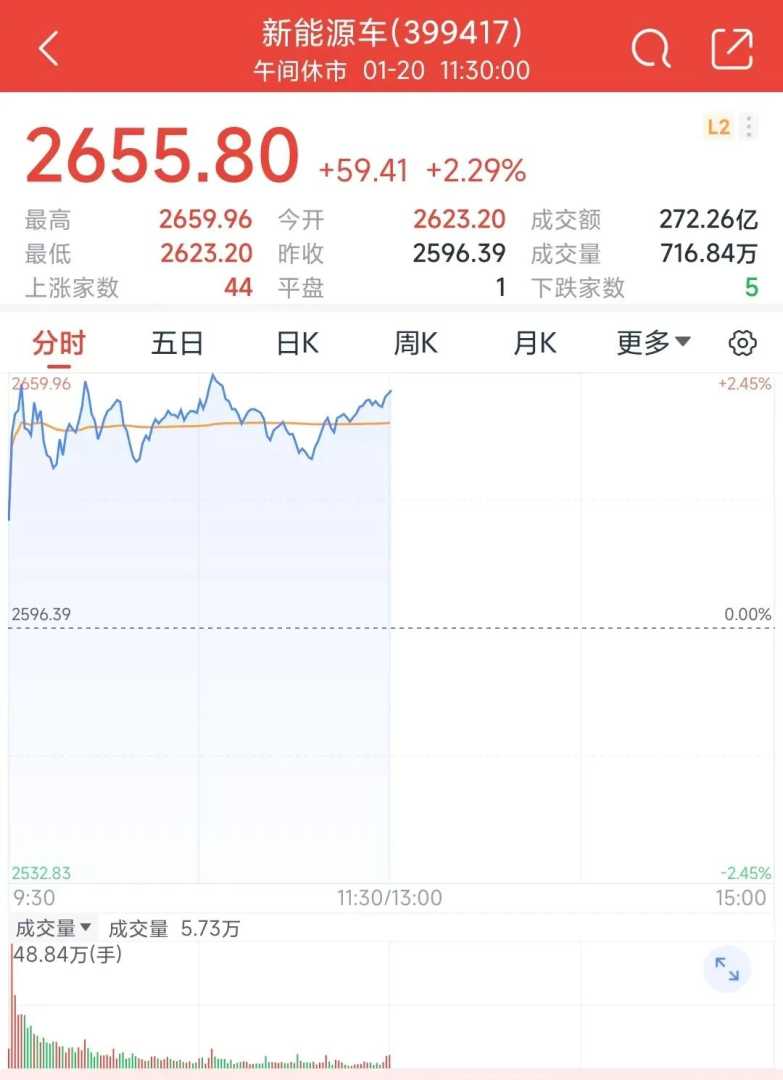Show the 月K chart tab
This screenshot has width=783, height=1080.
(534, 343)
